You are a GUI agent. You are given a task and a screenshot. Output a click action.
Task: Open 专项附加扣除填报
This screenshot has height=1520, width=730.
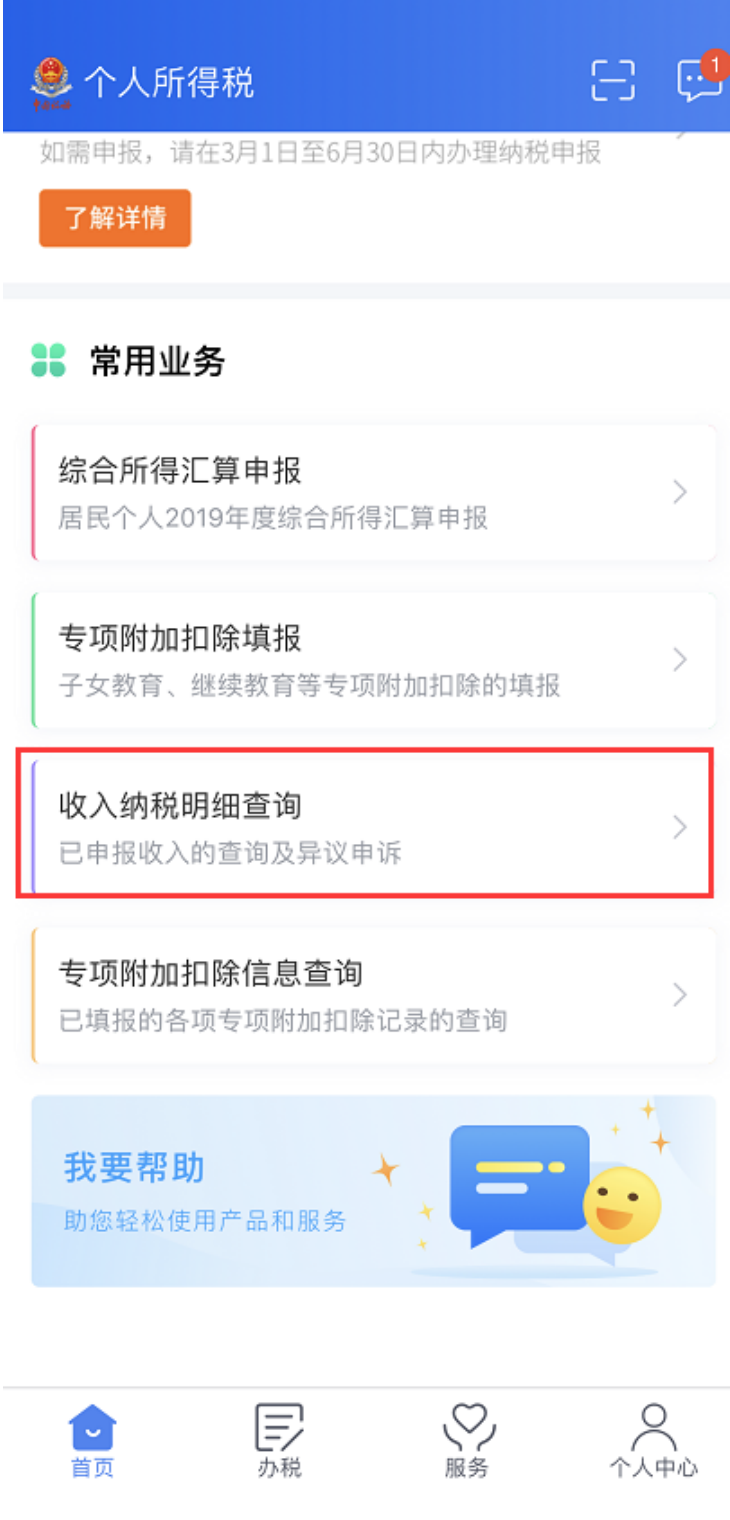point(374,660)
